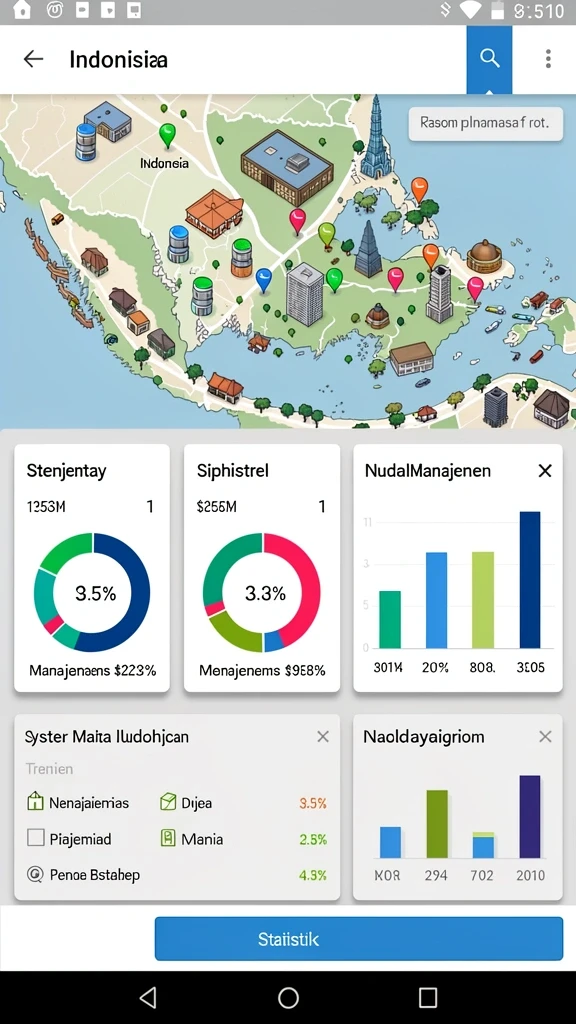Dismiss the Syster Maita Iludohjcan card

pos(323,737)
